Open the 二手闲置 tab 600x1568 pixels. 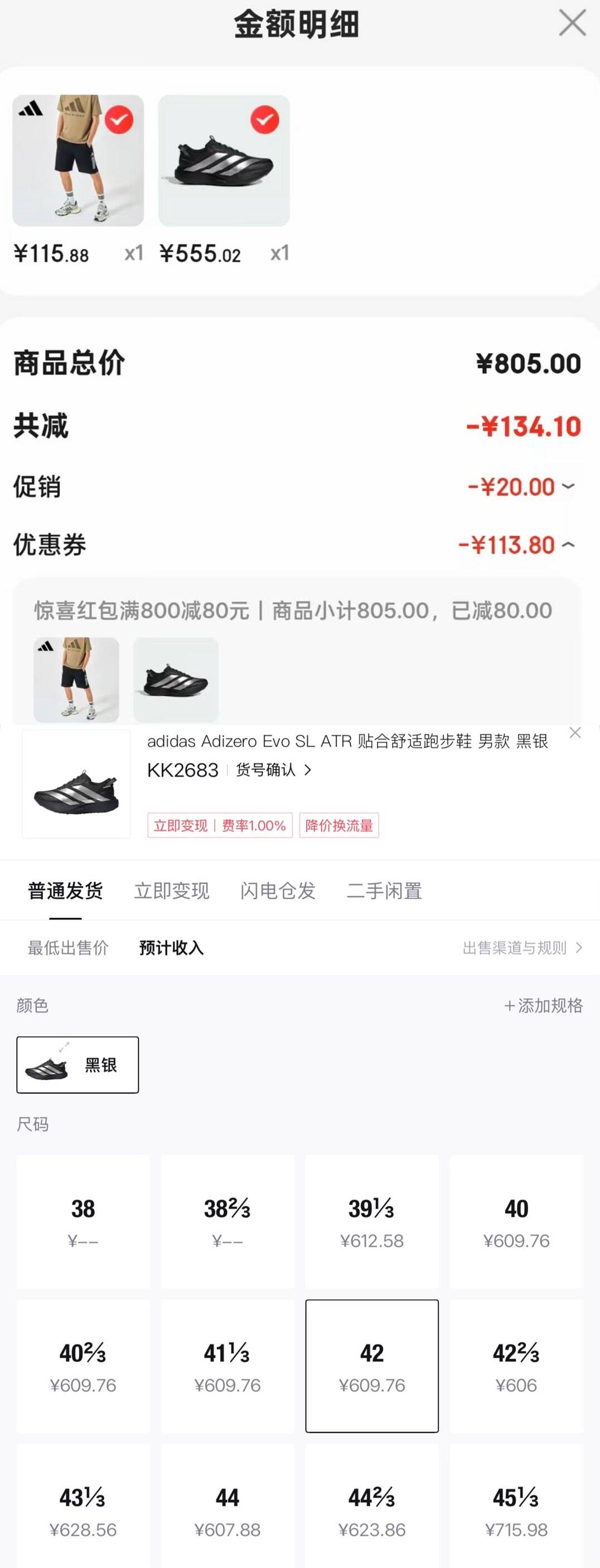click(x=385, y=891)
